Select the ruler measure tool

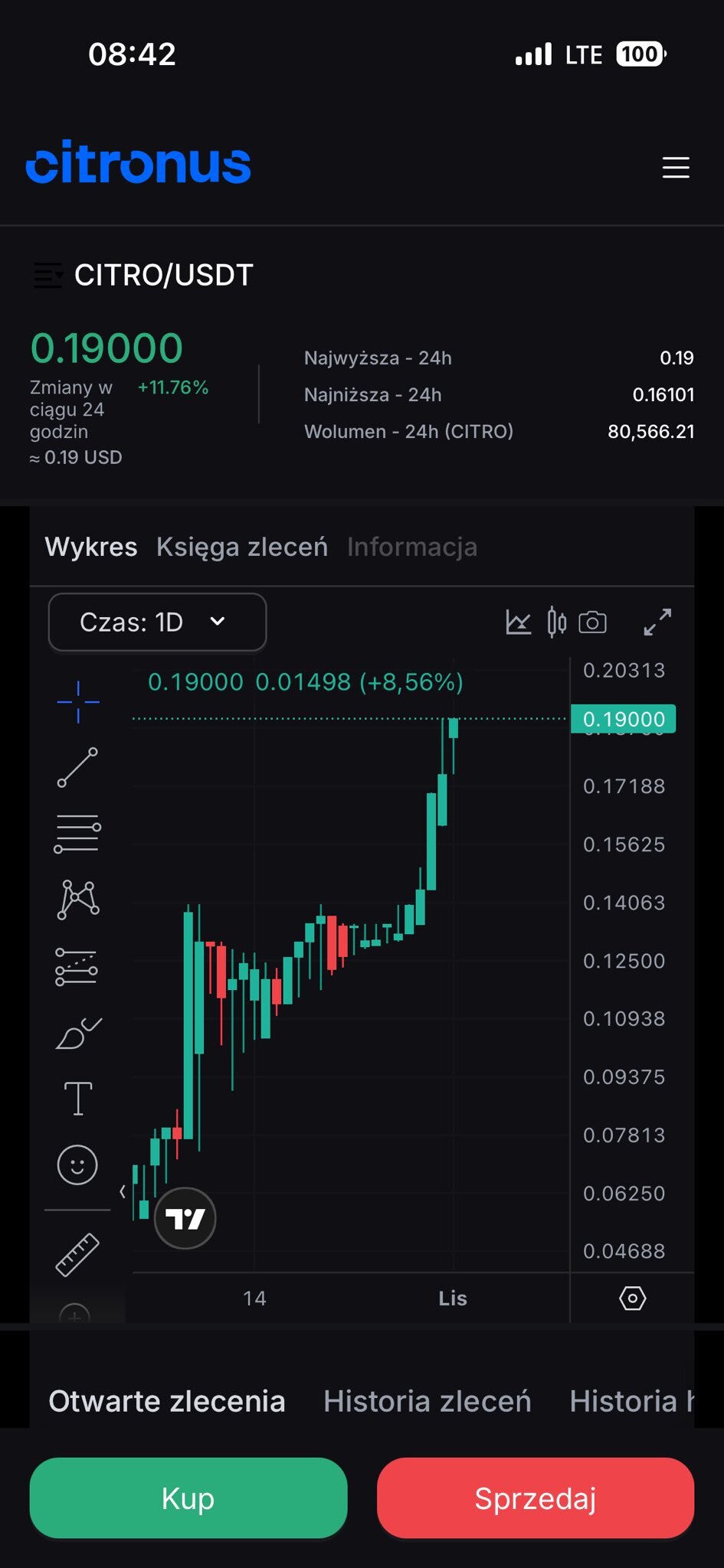tap(77, 1254)
